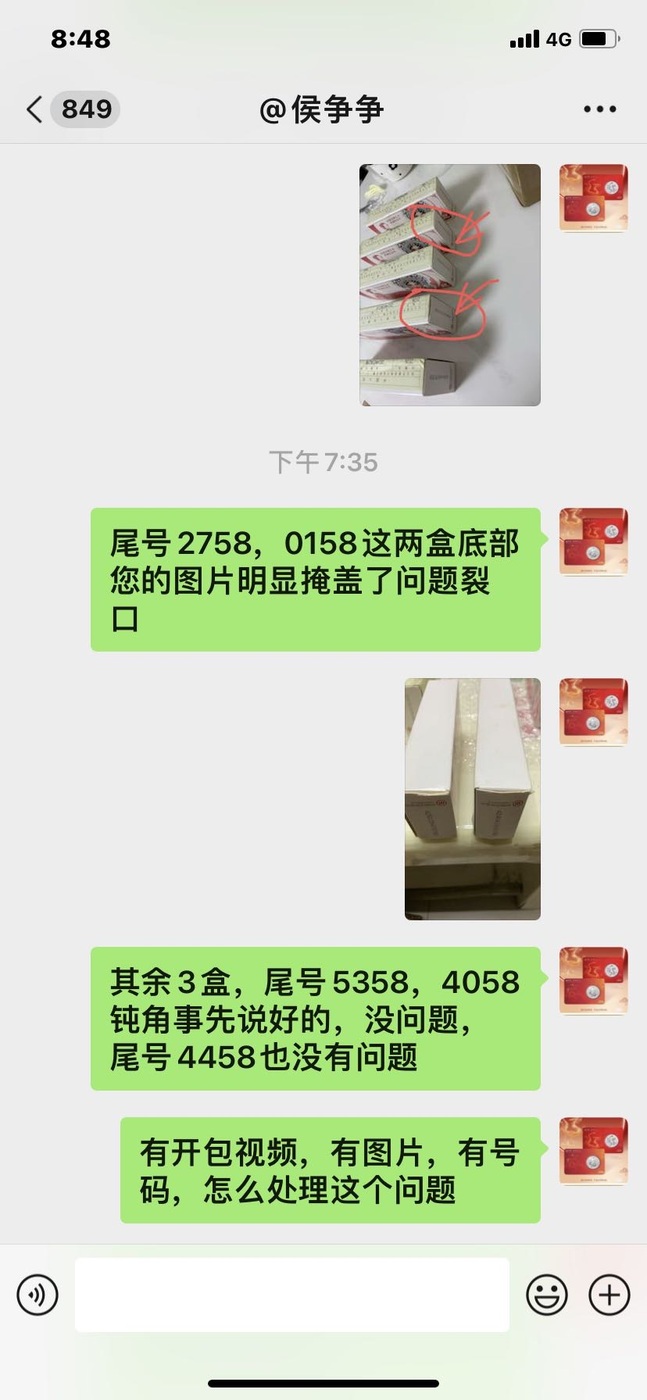Open sender avatar beside the 有开包视频 message

point(594,1152)
